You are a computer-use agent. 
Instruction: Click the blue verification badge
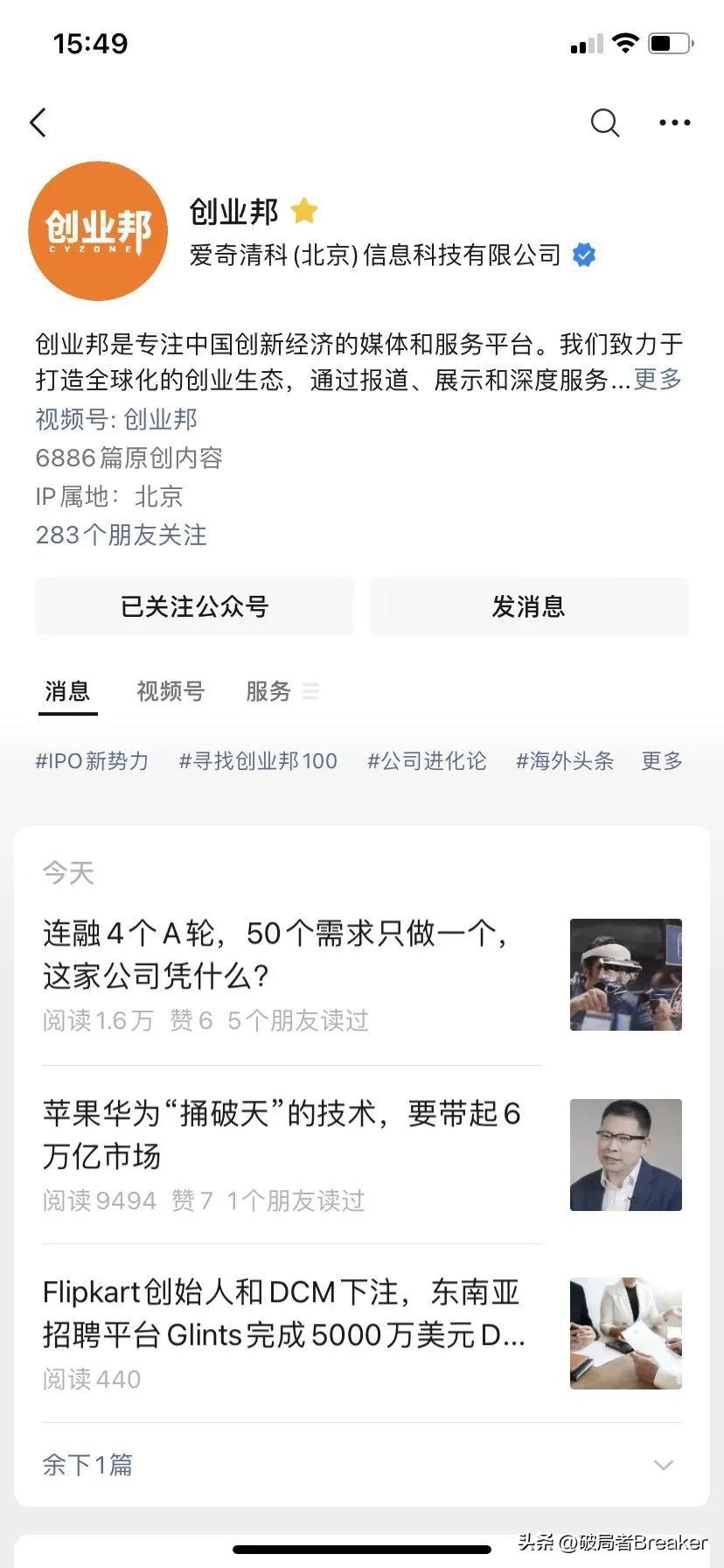click(x=583, y=255)
